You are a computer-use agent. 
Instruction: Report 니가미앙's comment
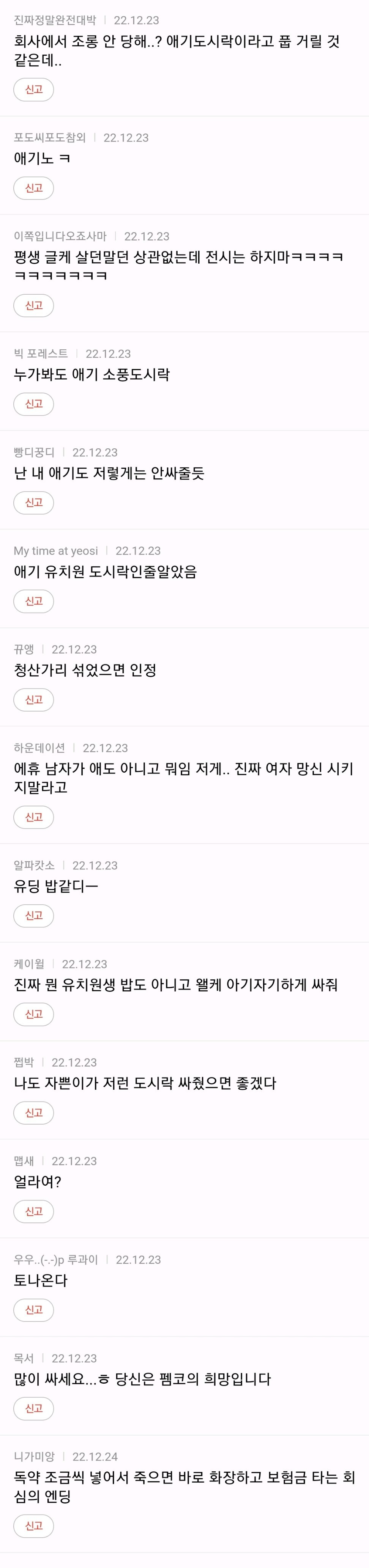[x=33, y=1527]
